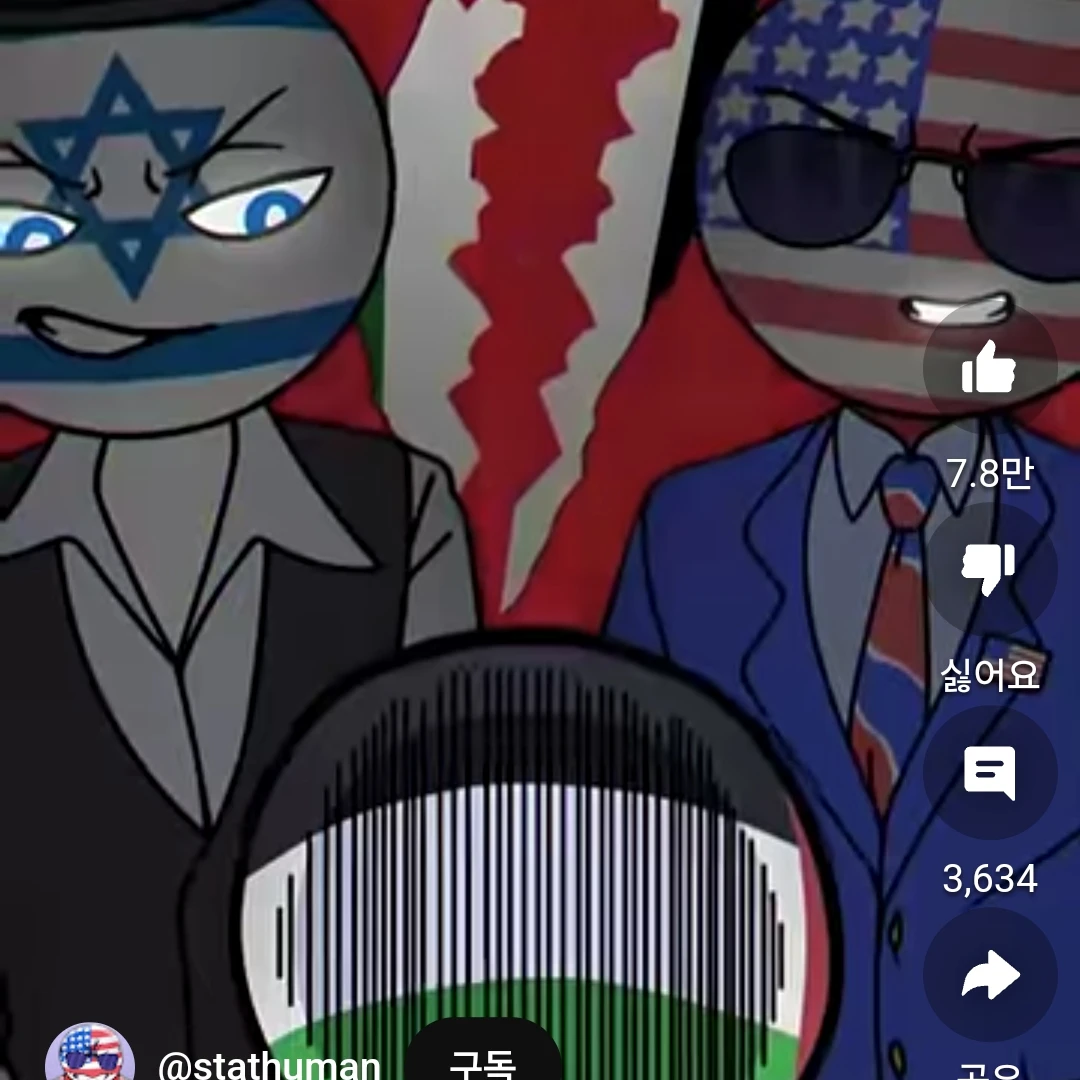This screenshot has width=1080, height=1080.
Task: Like this Short video
Action: click(x=989, y=370)
